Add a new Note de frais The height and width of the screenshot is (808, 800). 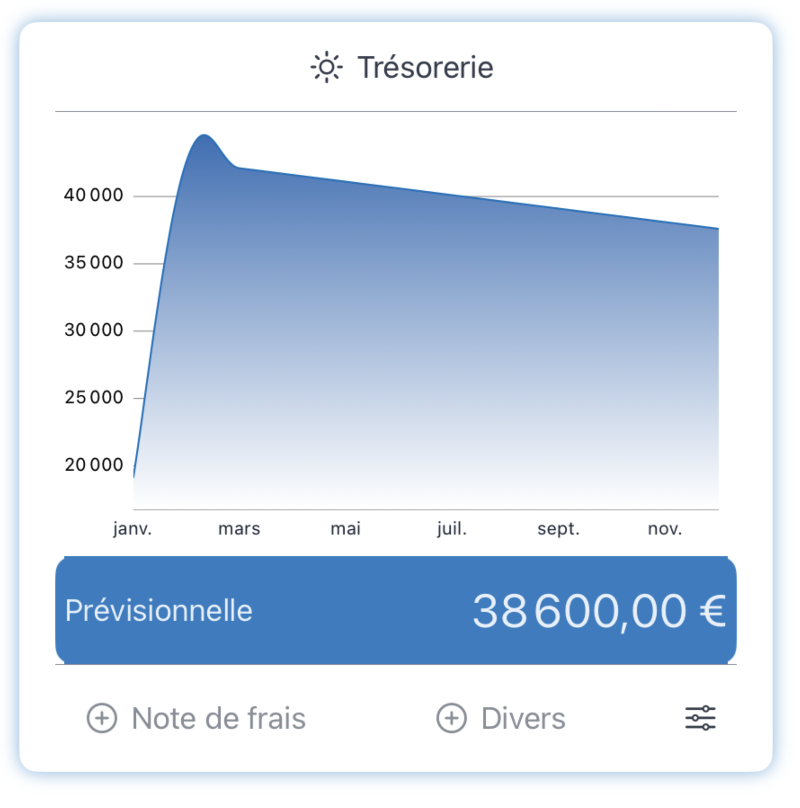tap(196, 718)
